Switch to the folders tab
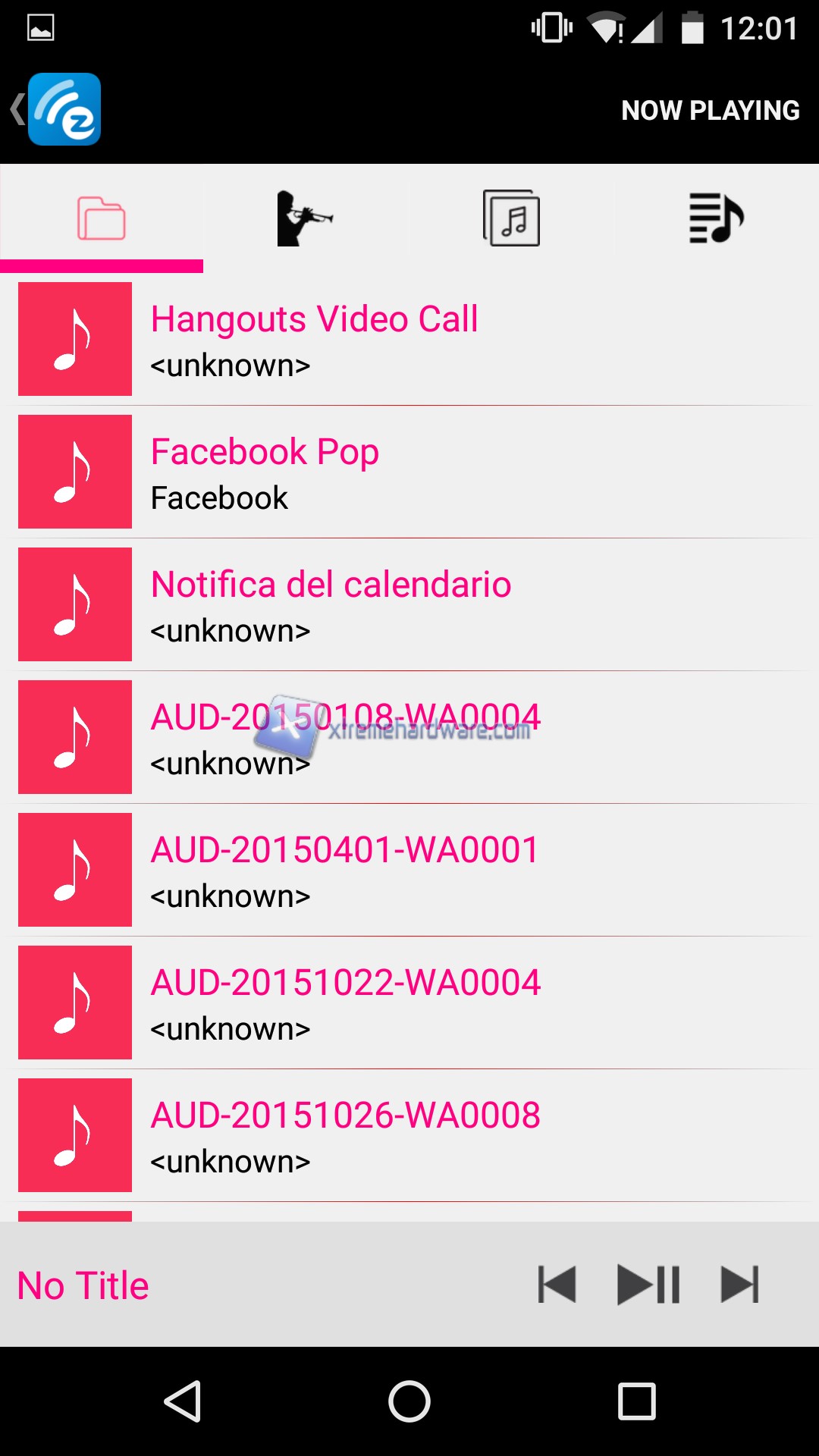 coord(102,218)
